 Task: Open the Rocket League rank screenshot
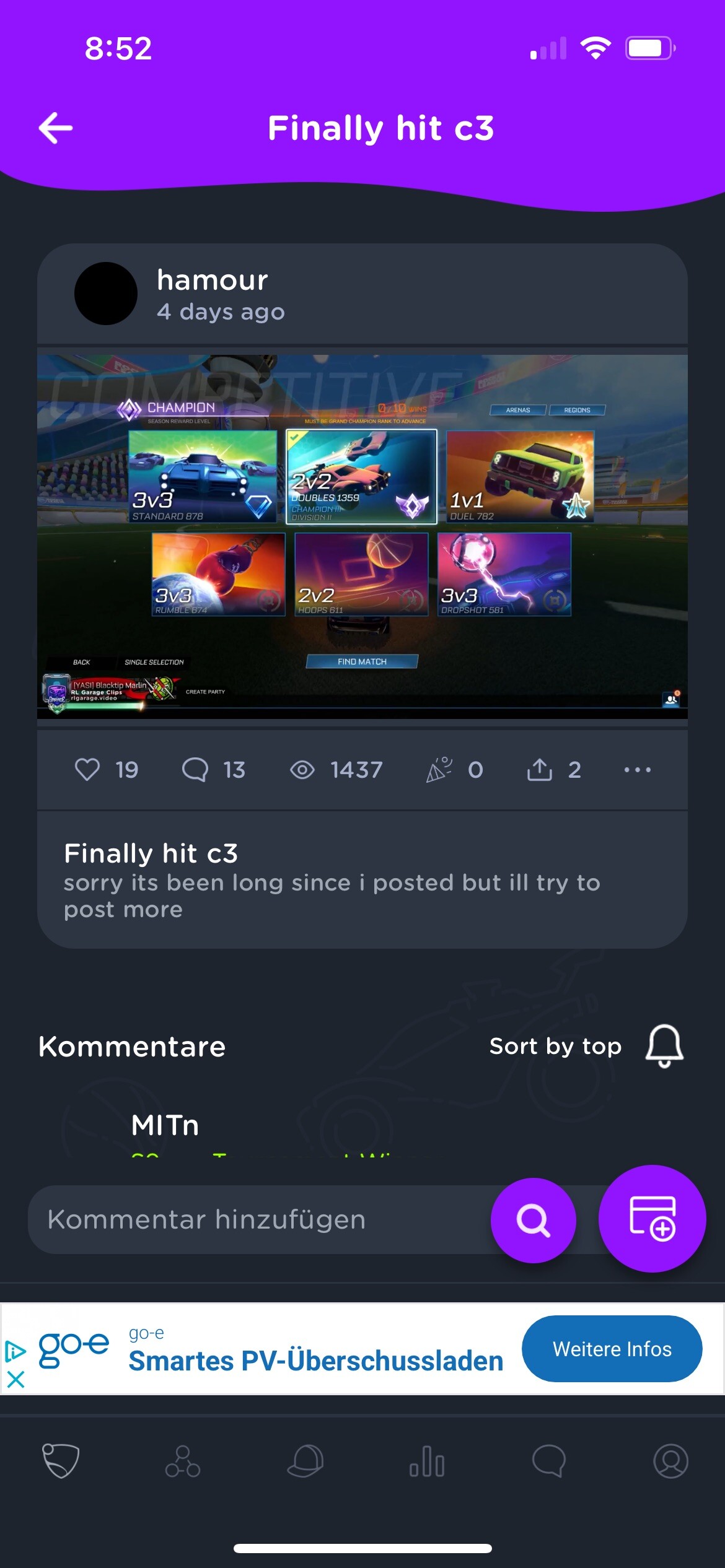click(x=362, y=536)
